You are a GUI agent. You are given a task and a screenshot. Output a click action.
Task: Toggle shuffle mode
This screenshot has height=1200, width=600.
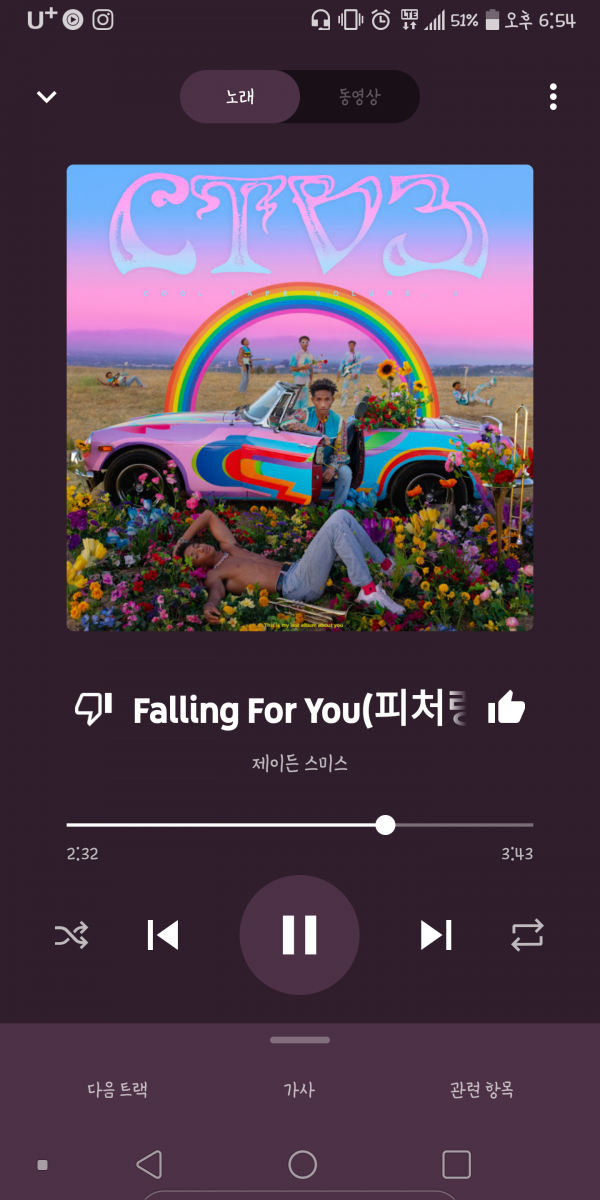pyautogui.click(x=72, y=935)
